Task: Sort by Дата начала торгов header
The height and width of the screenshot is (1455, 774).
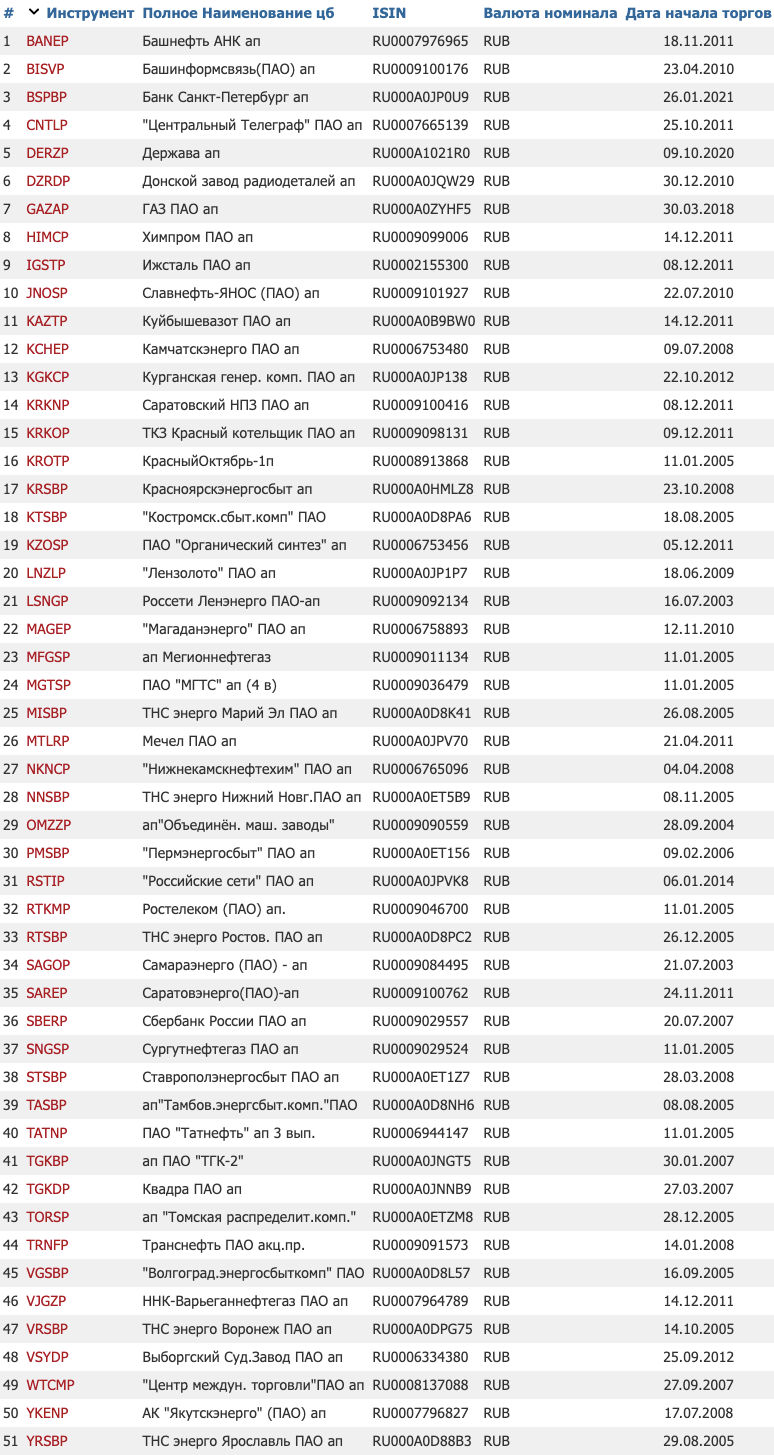Action: [x=698, y=13]
